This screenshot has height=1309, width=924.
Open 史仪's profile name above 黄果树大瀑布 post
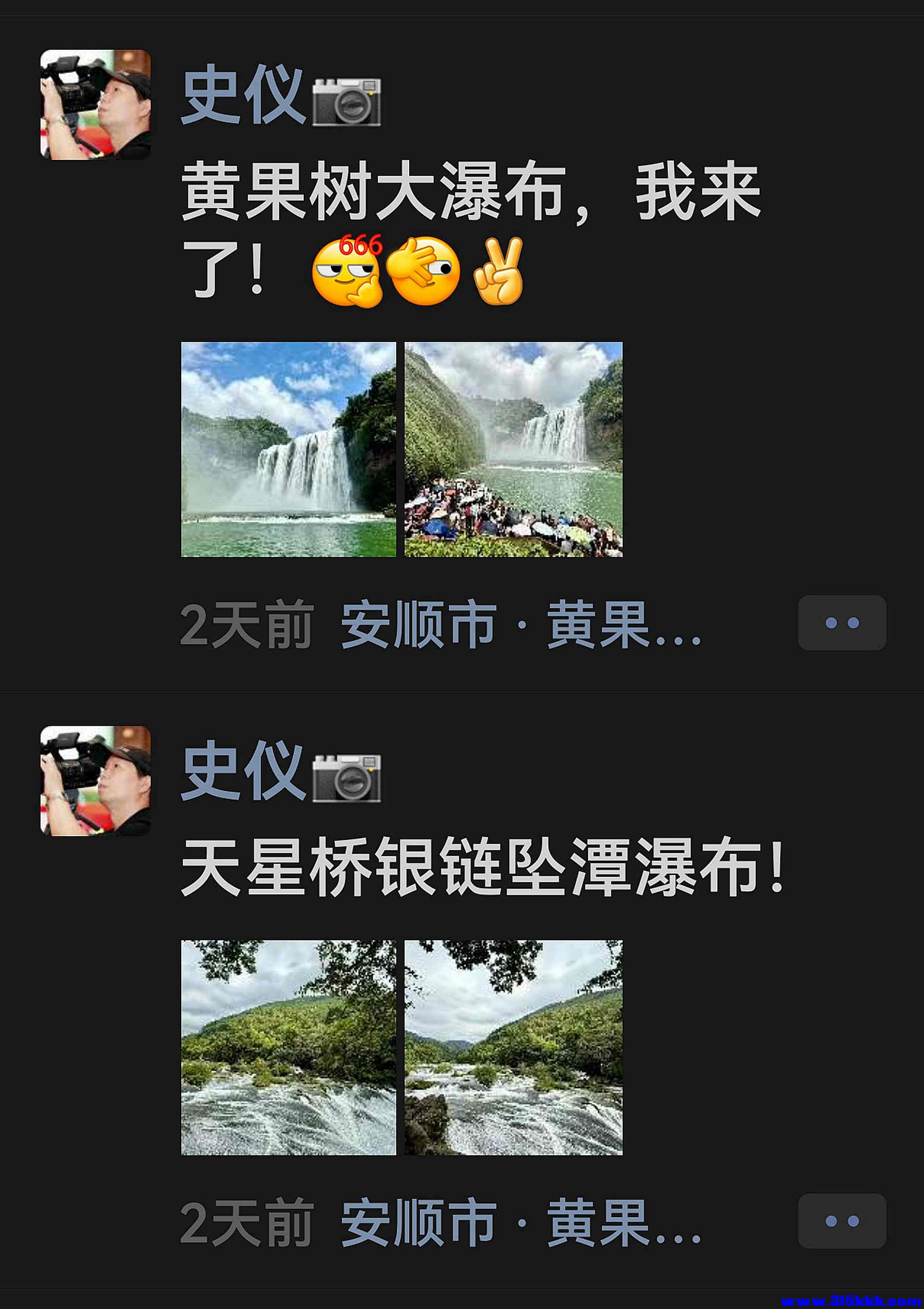point(243,94)
